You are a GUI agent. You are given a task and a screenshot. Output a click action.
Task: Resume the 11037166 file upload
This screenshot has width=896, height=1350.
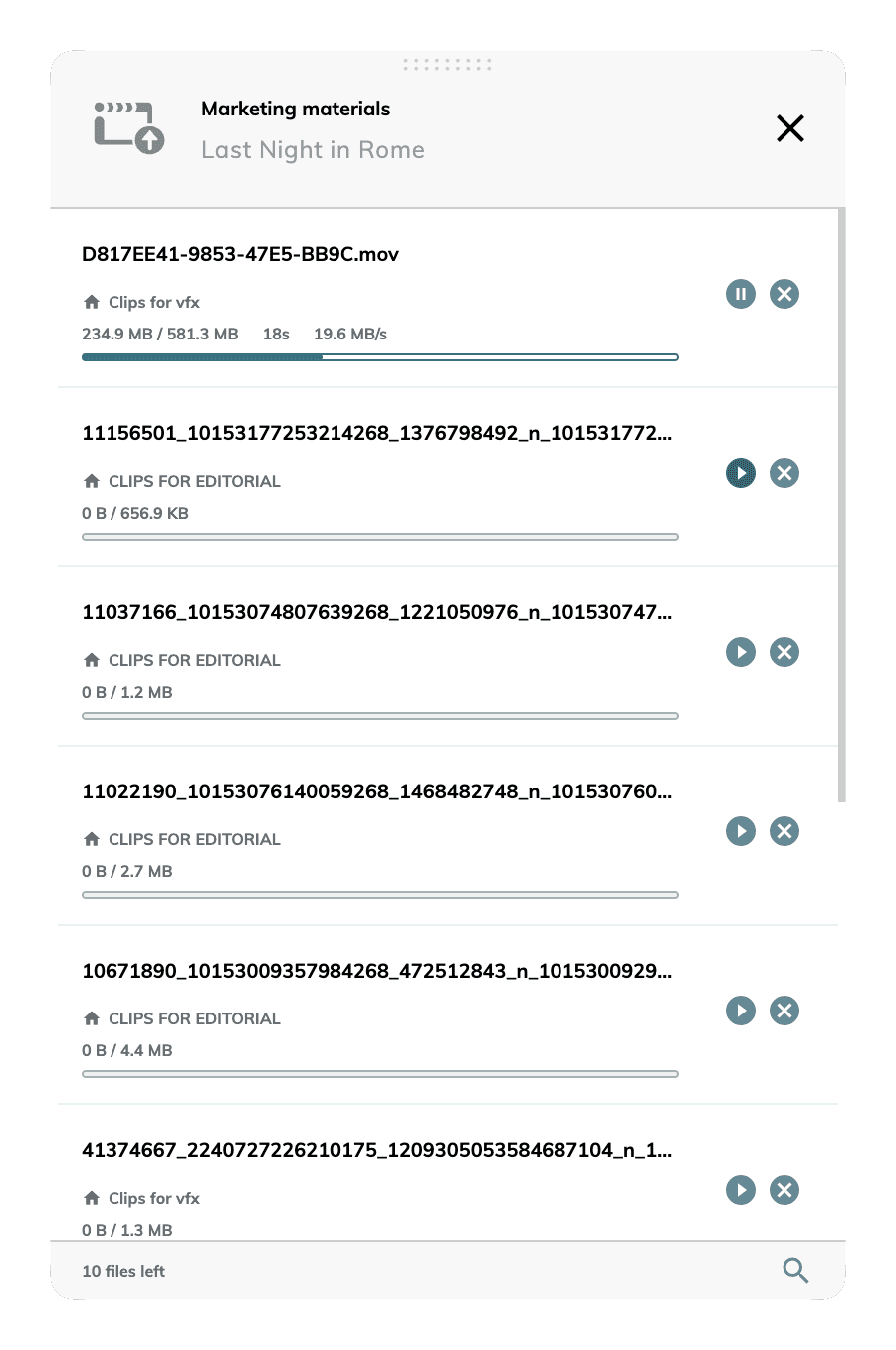point(741,652)
